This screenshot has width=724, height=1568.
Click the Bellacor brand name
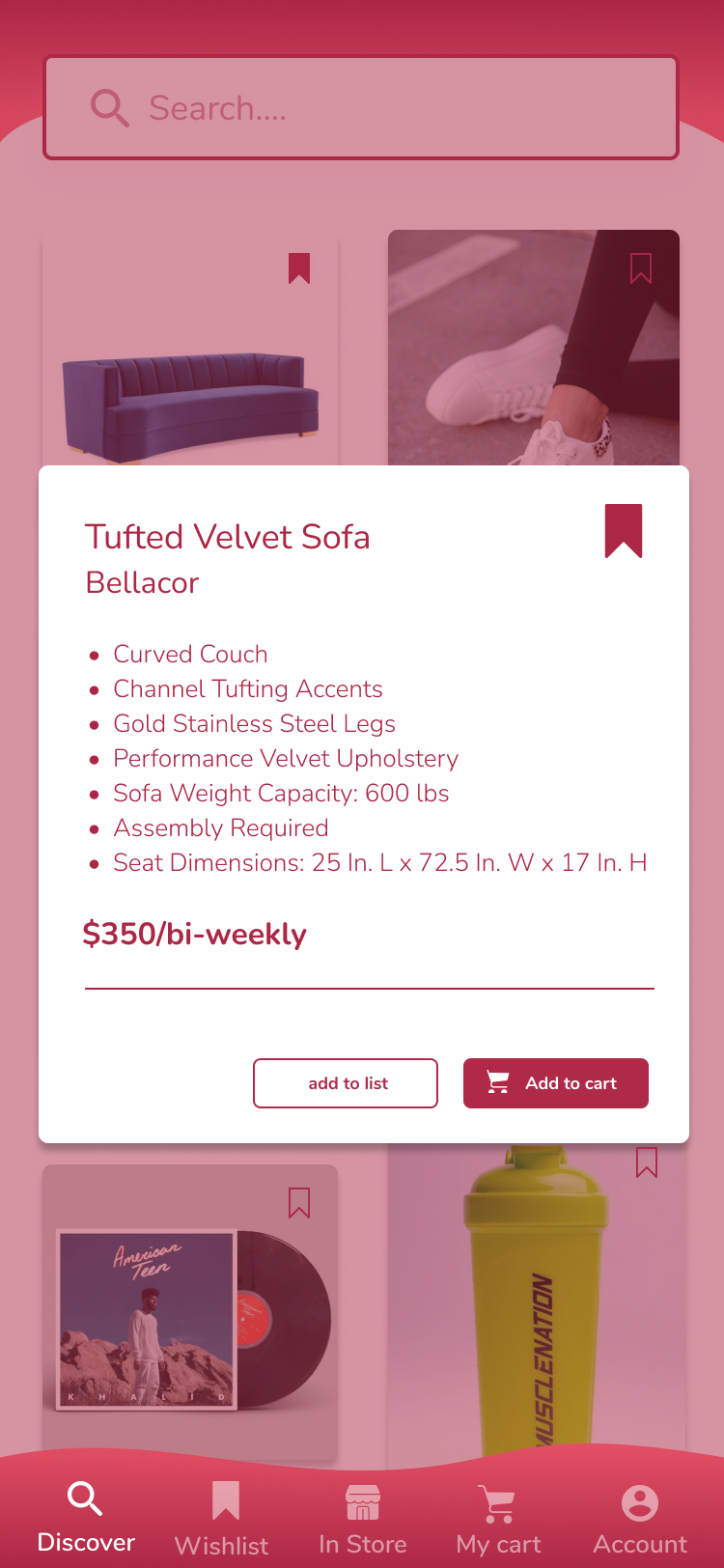(141, 583)
